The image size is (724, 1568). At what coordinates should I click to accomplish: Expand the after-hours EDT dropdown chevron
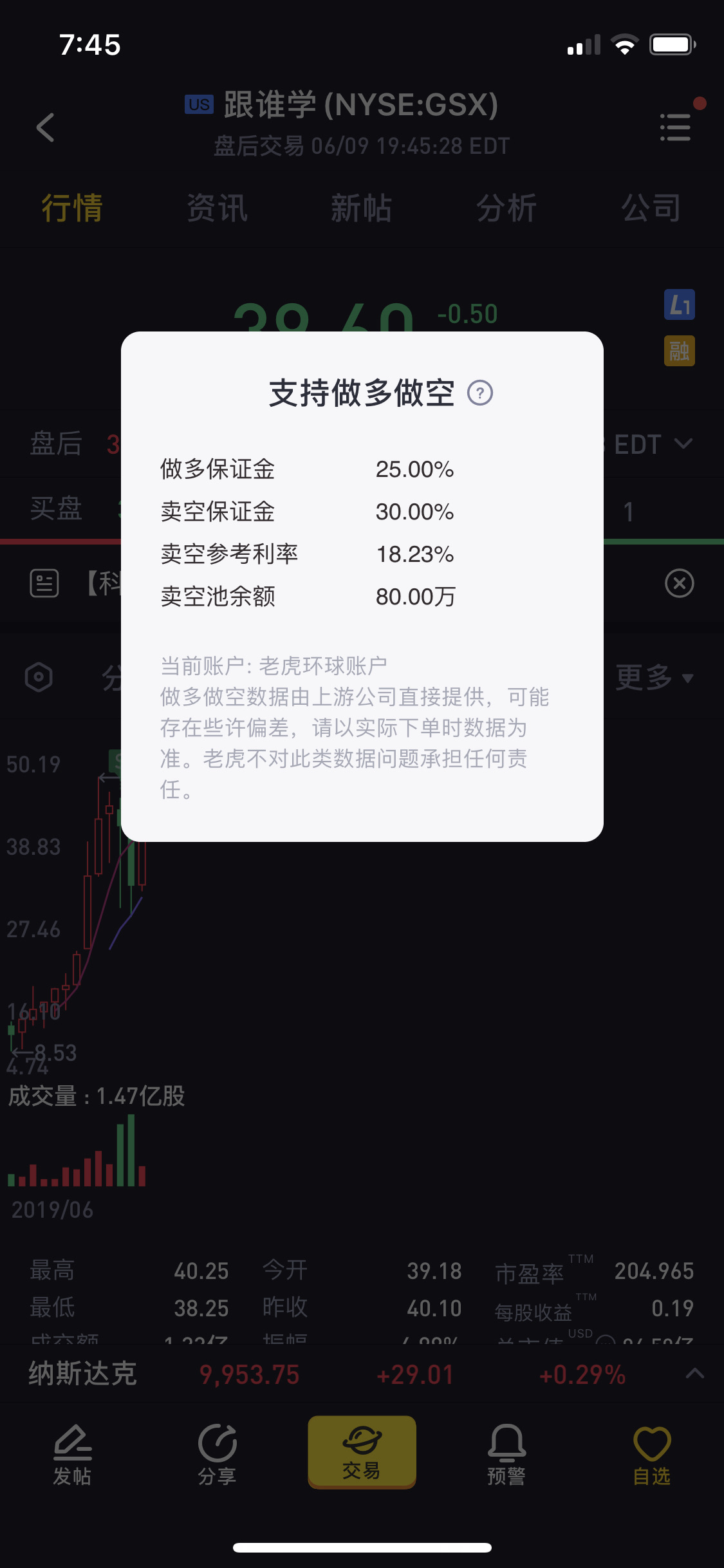pyautogui.click(x=683, y=443)
